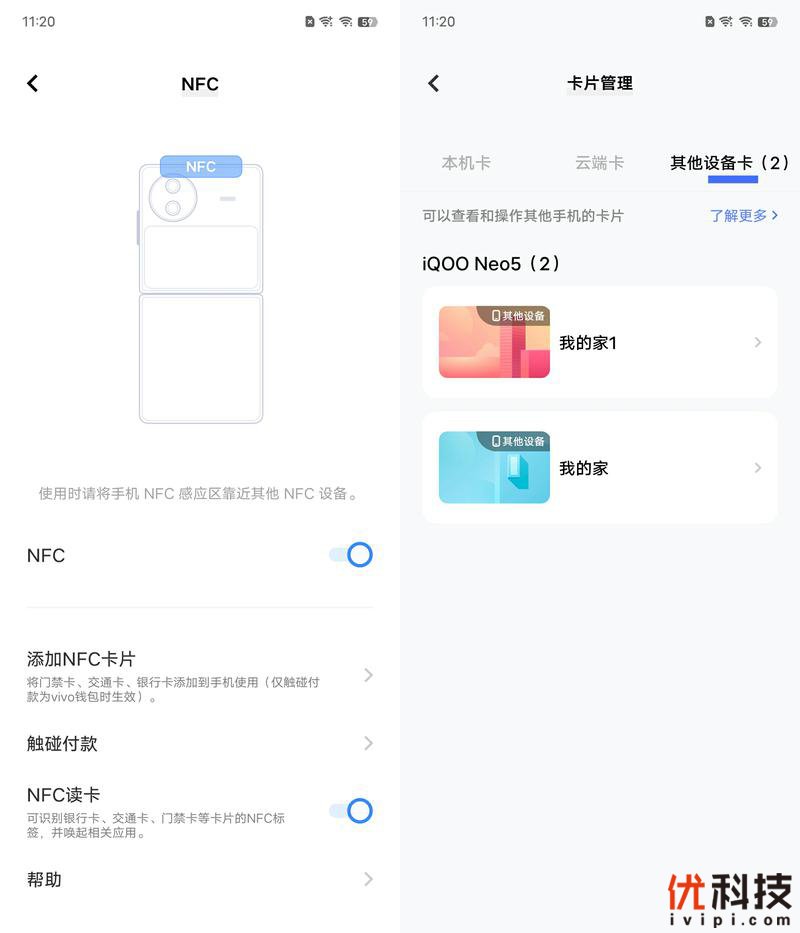The width and height of the screenshot is (800, 933).
Task: Toggle NFC on from the settings page
Action: tap(351, 555)
